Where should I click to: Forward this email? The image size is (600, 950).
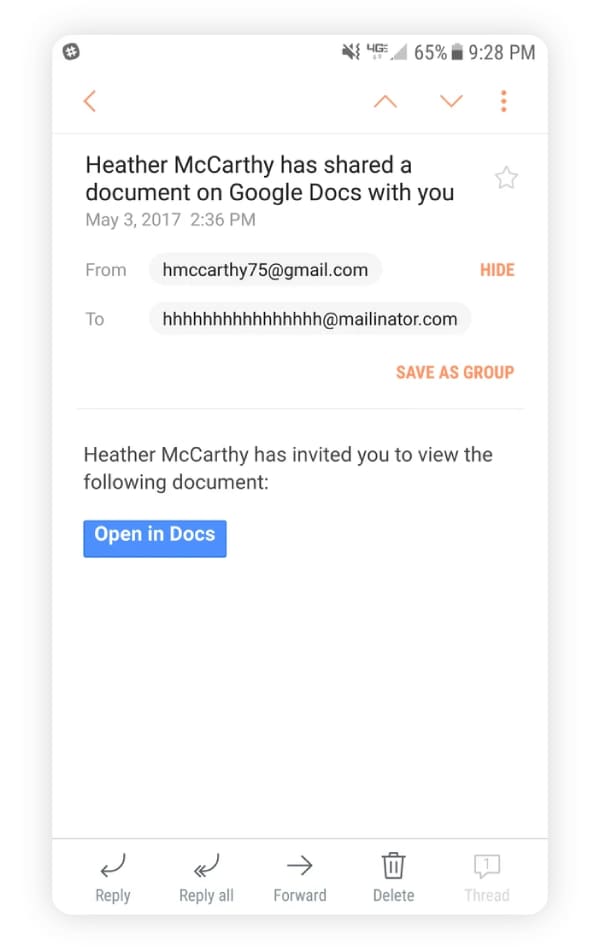pyautogui.click(x=300, y=877)
